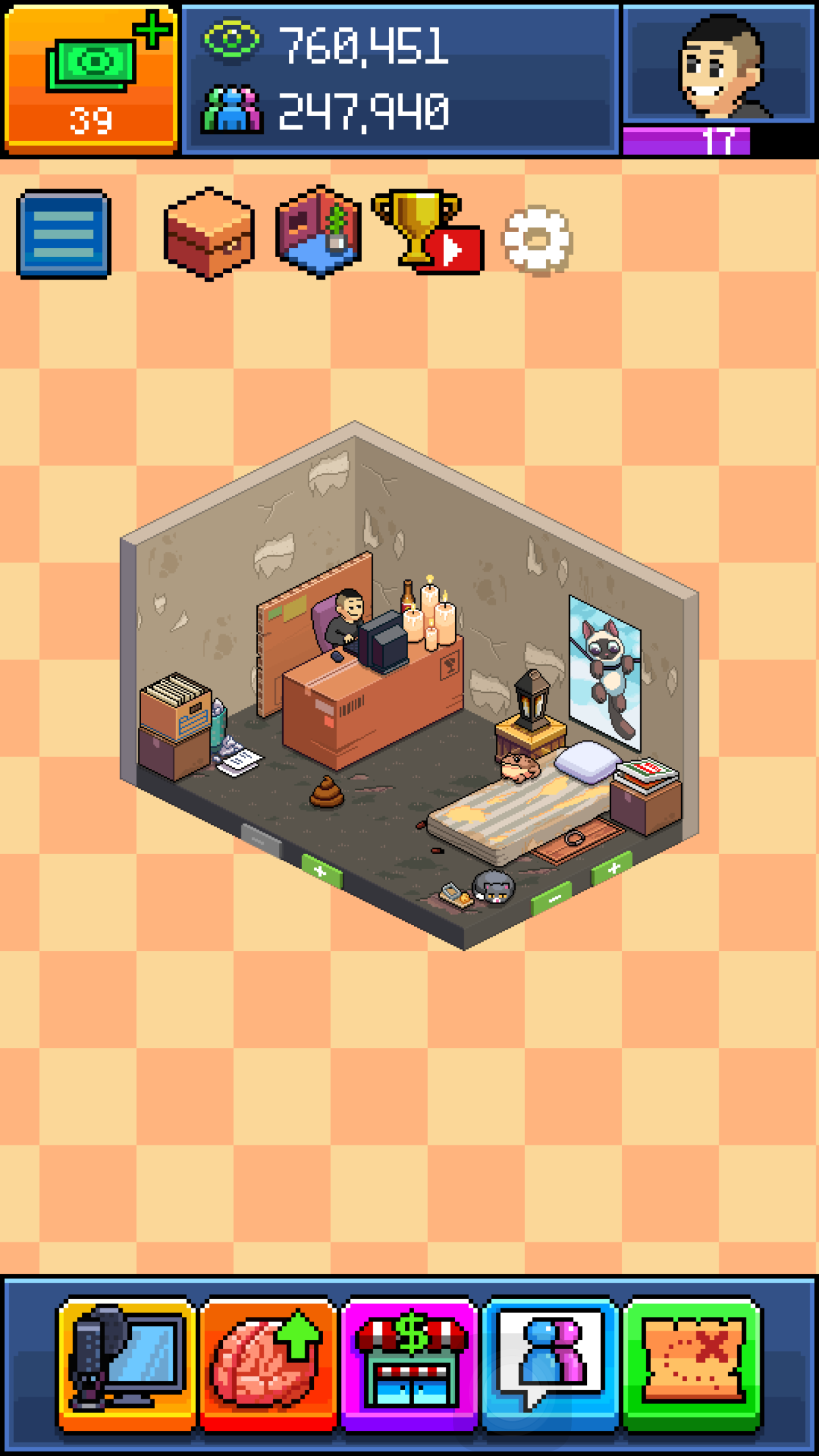Open the player avatar profile

click(x=719, y=66)
